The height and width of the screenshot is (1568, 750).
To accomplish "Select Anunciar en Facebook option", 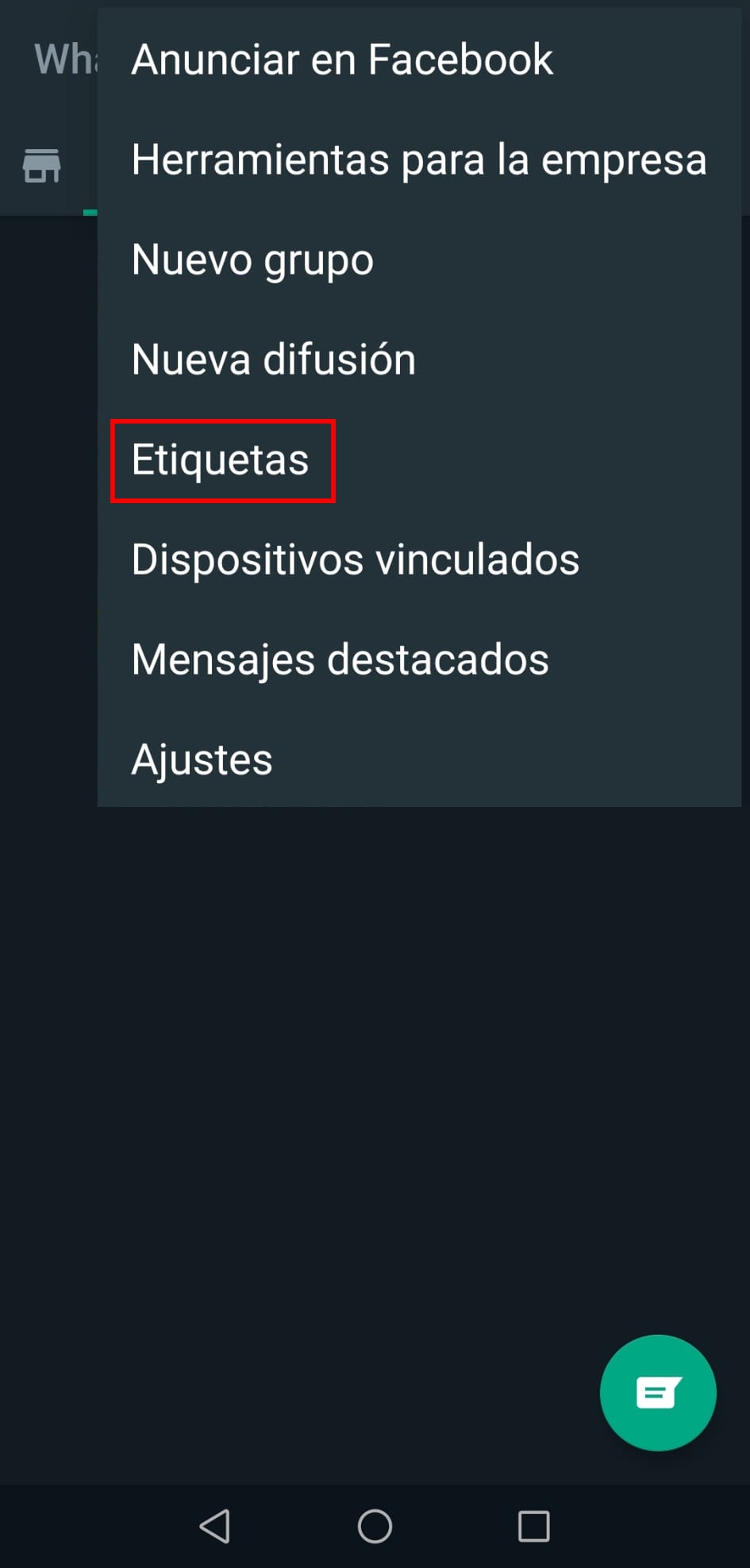I will 341,60.
